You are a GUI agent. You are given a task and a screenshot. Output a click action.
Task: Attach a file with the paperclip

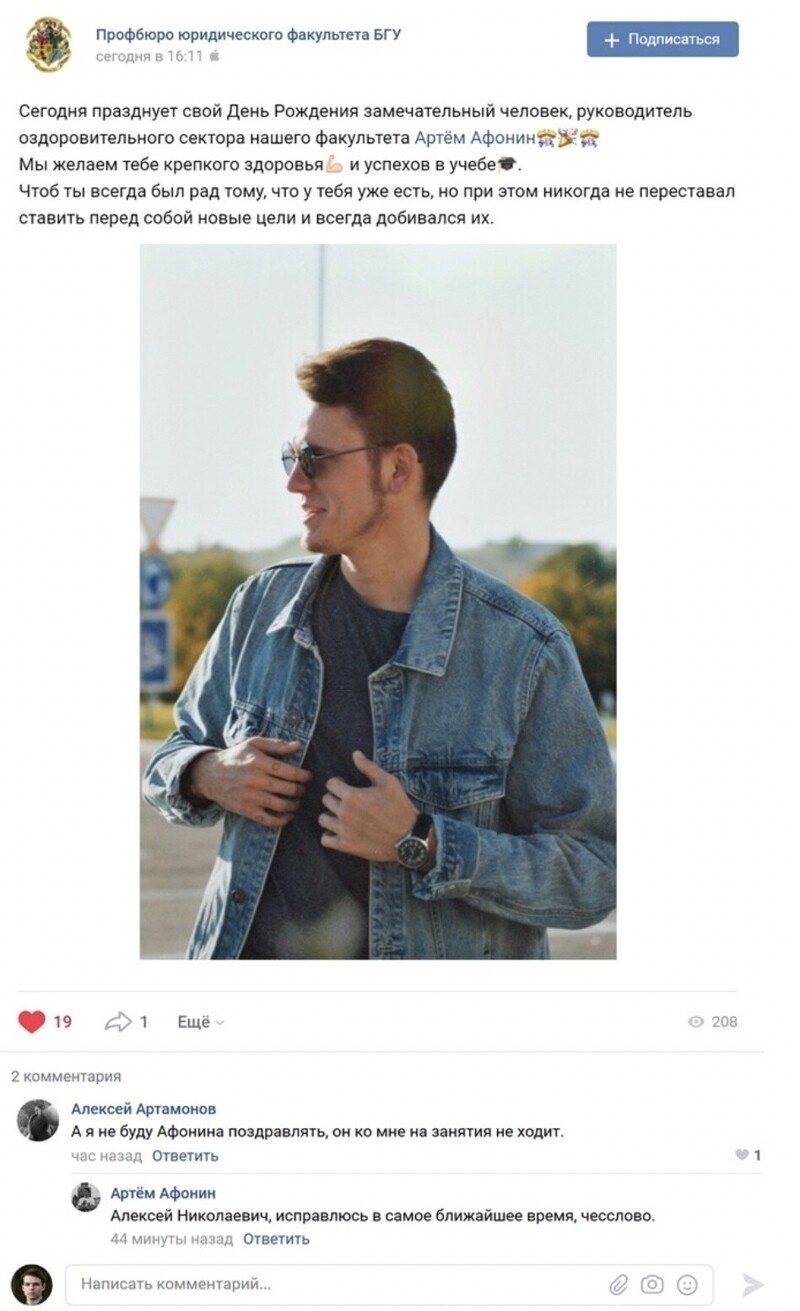pos(620,1284)
